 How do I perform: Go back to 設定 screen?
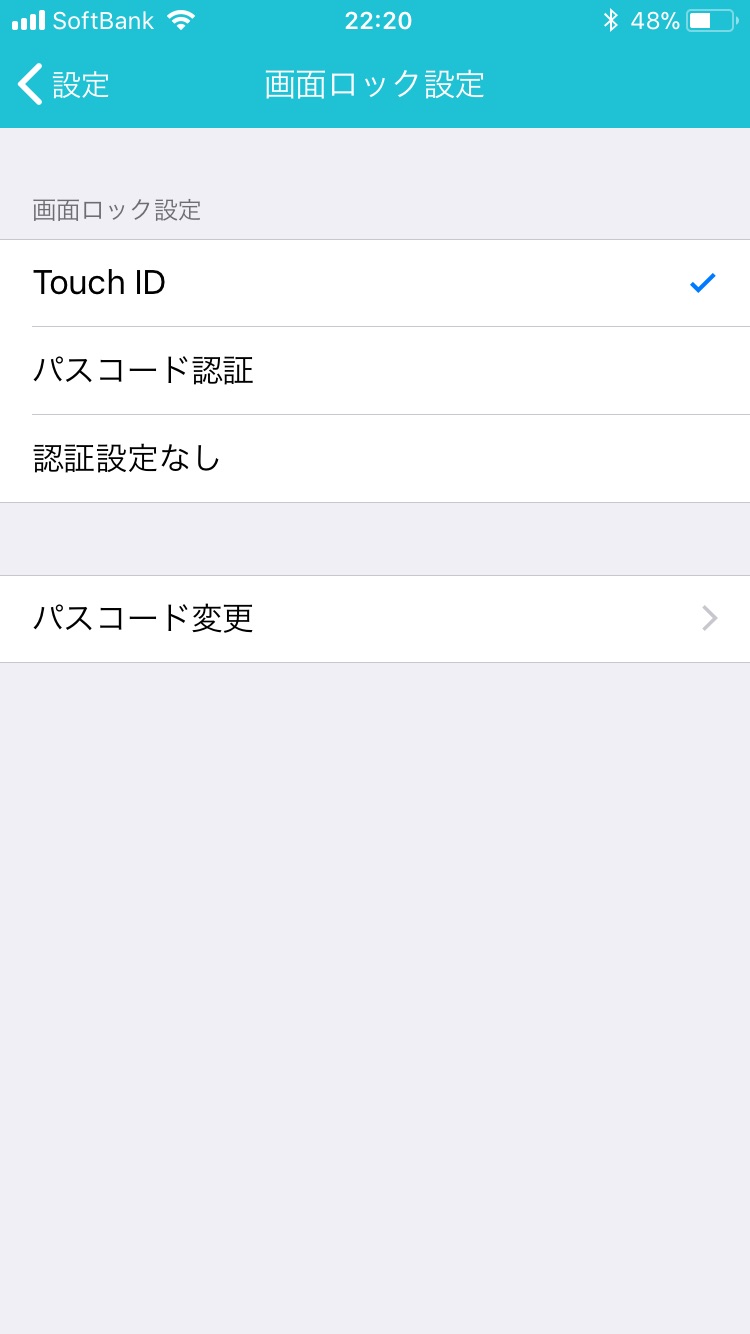63,84
